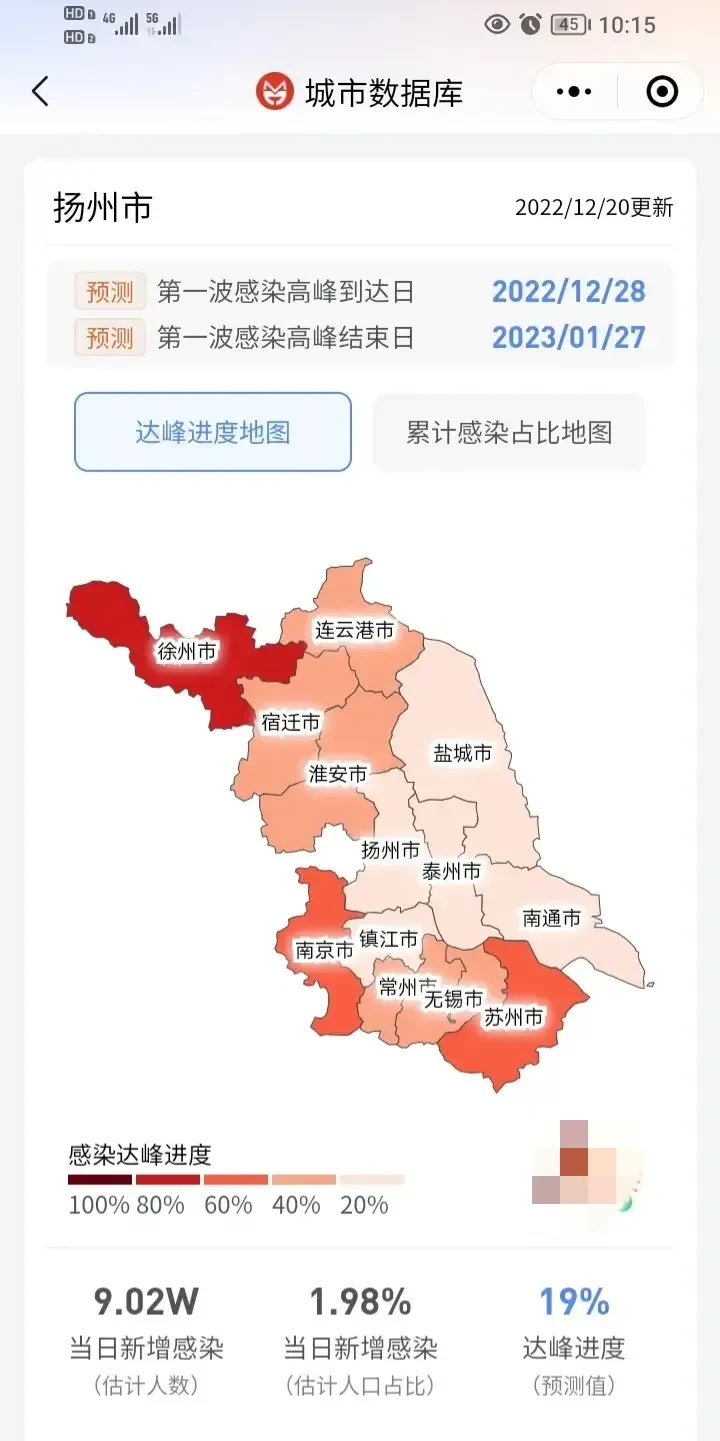The image size is (720, 1441).
Task: Select 南京市 on the map
Action: [323, 949]
